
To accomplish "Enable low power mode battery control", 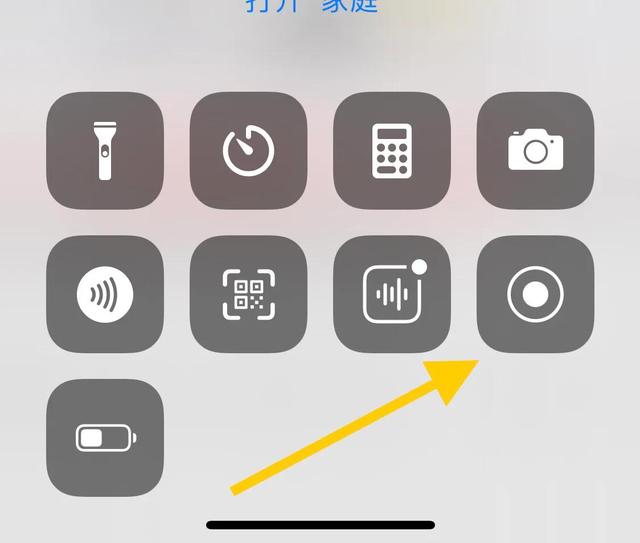I will pos(105,437).
